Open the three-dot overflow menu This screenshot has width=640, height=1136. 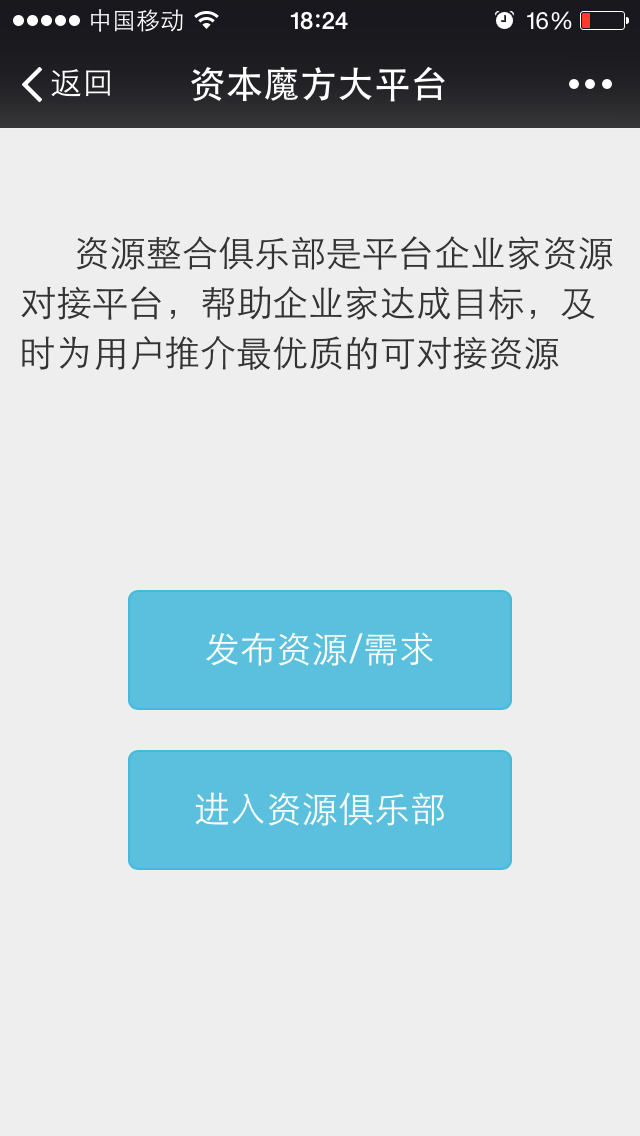[590, 85]
